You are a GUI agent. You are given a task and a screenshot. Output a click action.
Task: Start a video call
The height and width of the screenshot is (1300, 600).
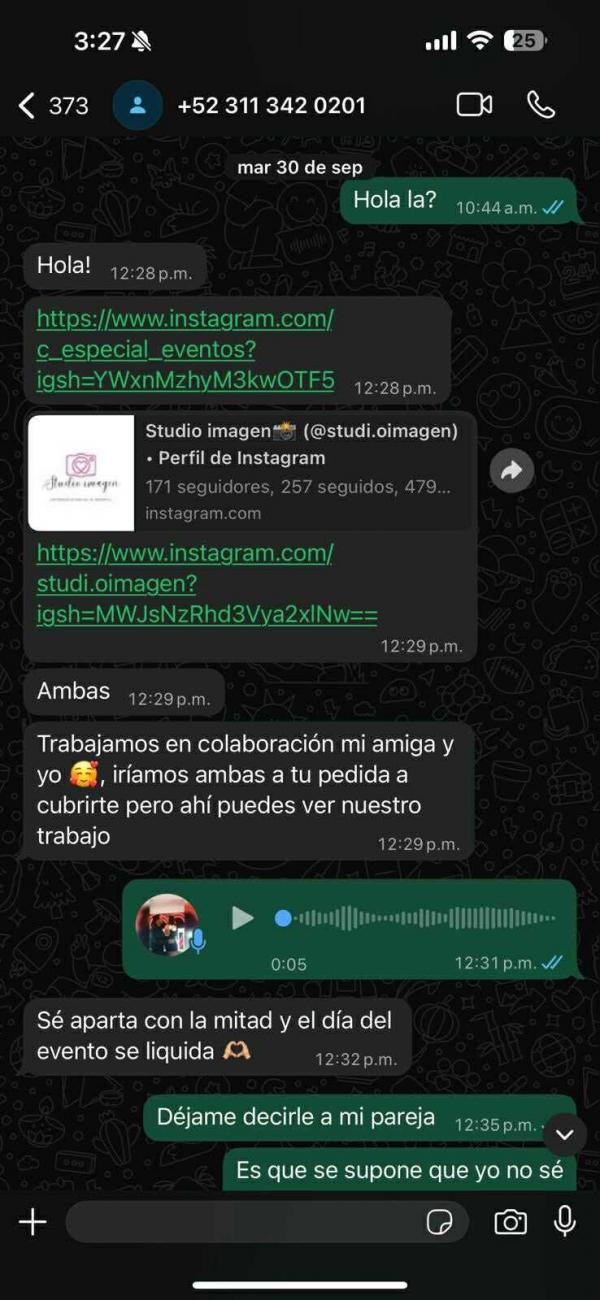(475, 105)
